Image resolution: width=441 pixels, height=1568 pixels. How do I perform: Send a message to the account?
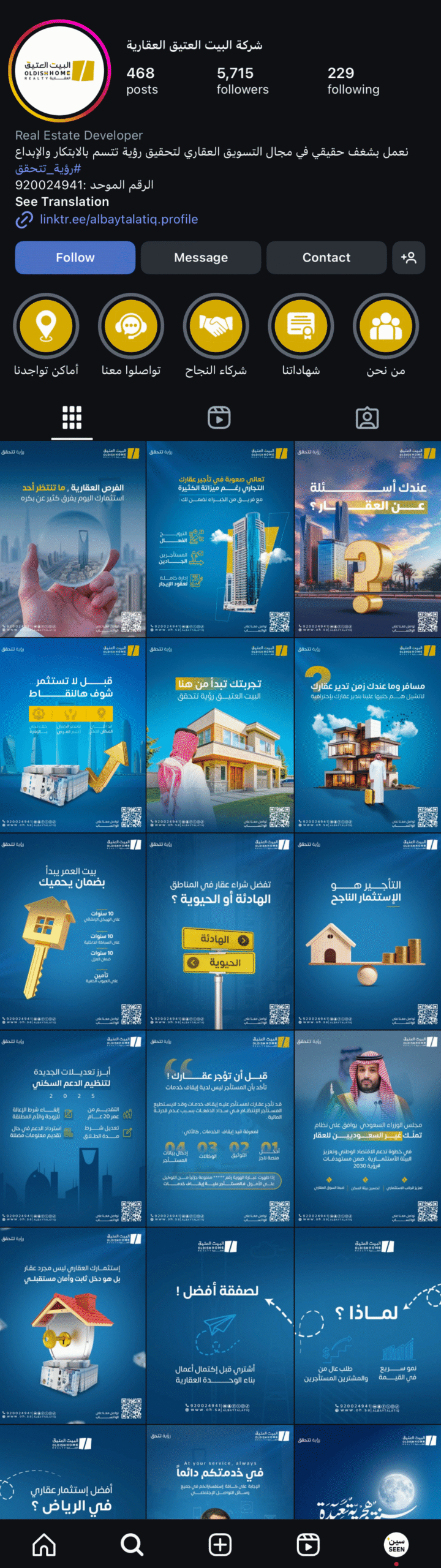pyautogui.click(x=201, y=257)
